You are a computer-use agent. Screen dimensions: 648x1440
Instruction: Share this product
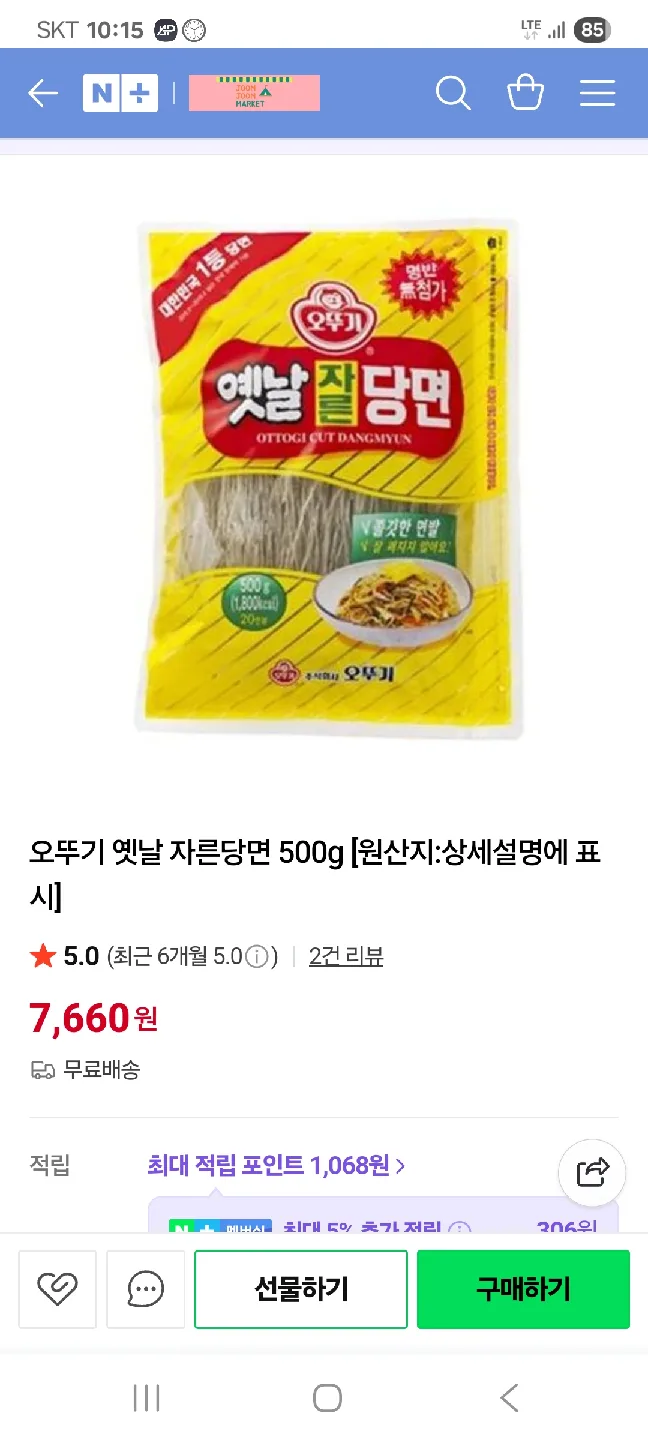pos(592,1172)
